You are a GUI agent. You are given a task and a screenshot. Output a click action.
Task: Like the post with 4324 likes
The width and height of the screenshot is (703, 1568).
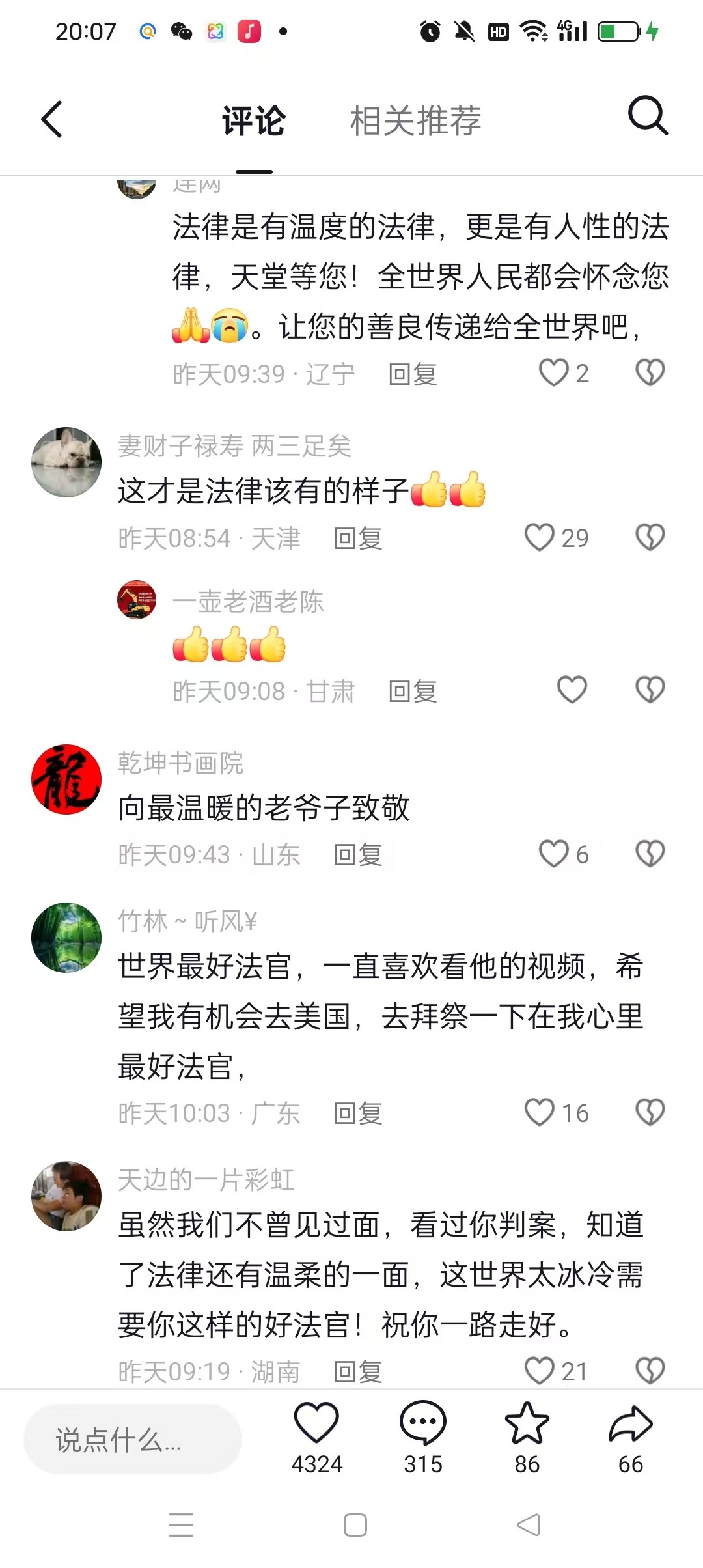coord(317,1424)
